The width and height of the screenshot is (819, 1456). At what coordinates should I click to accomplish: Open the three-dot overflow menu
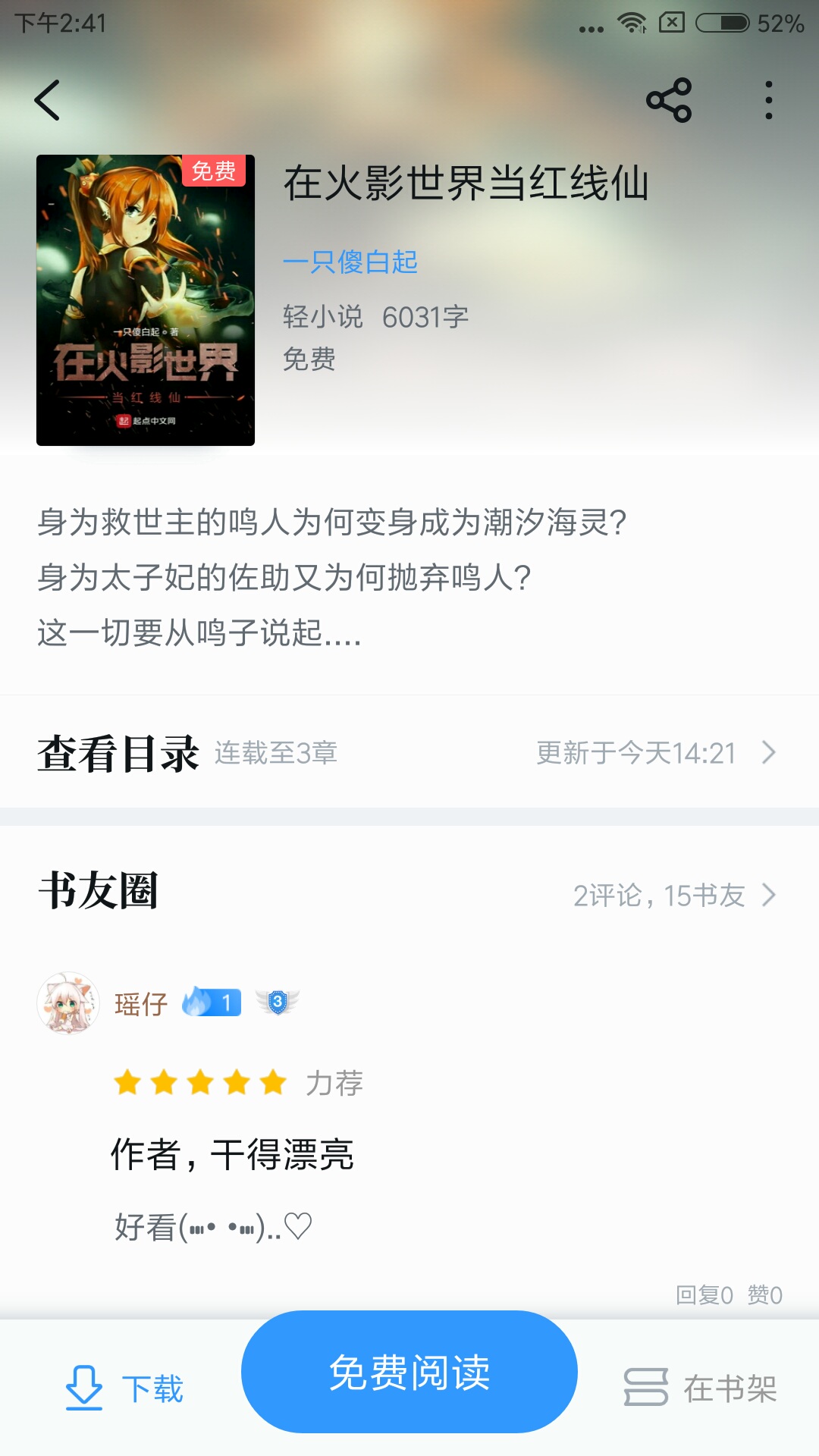[x=768, y=100]
